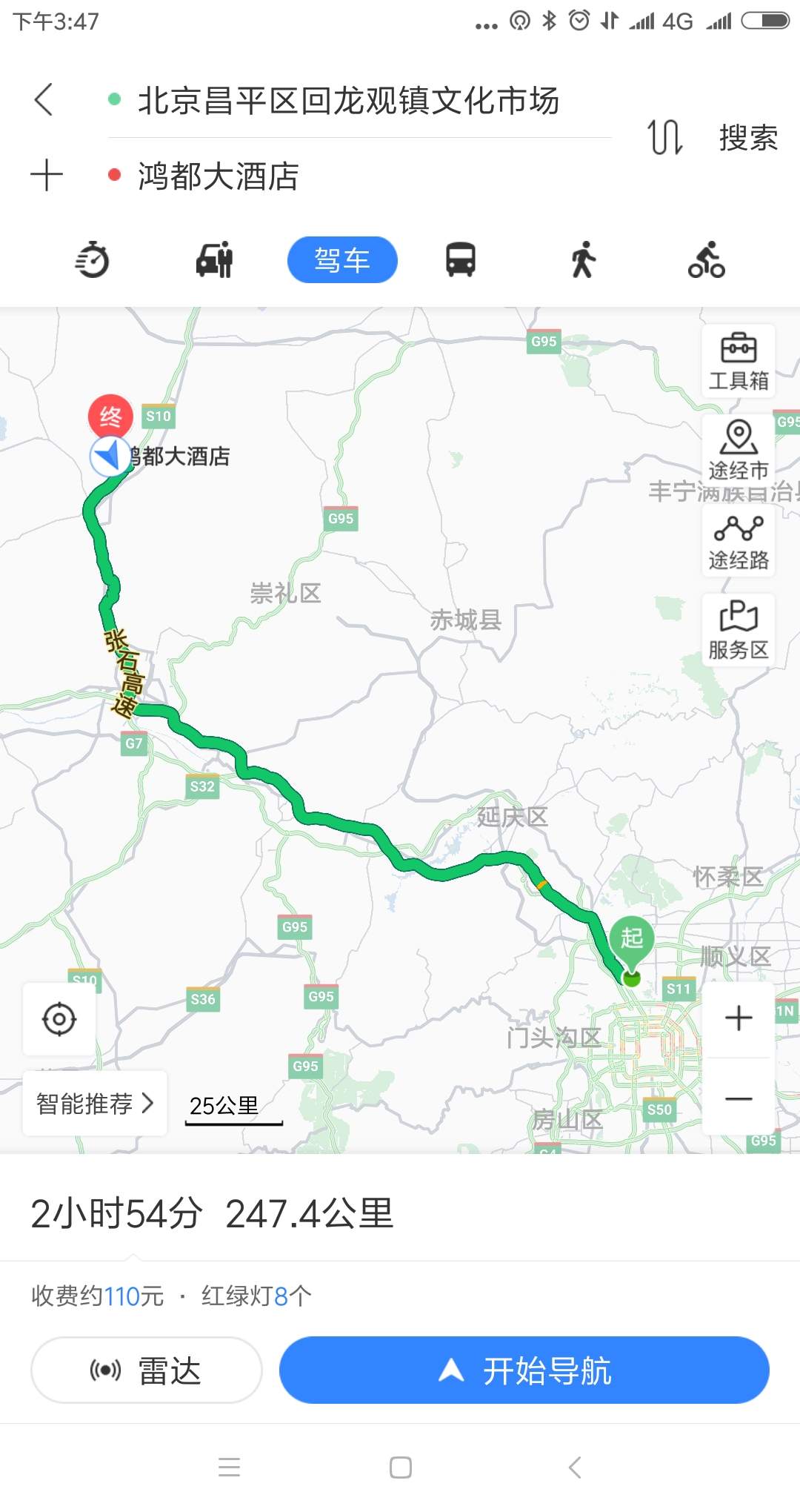Show 途经市 cities along the route
This screenshot has width=800, height=1512.
coord(739,451)
